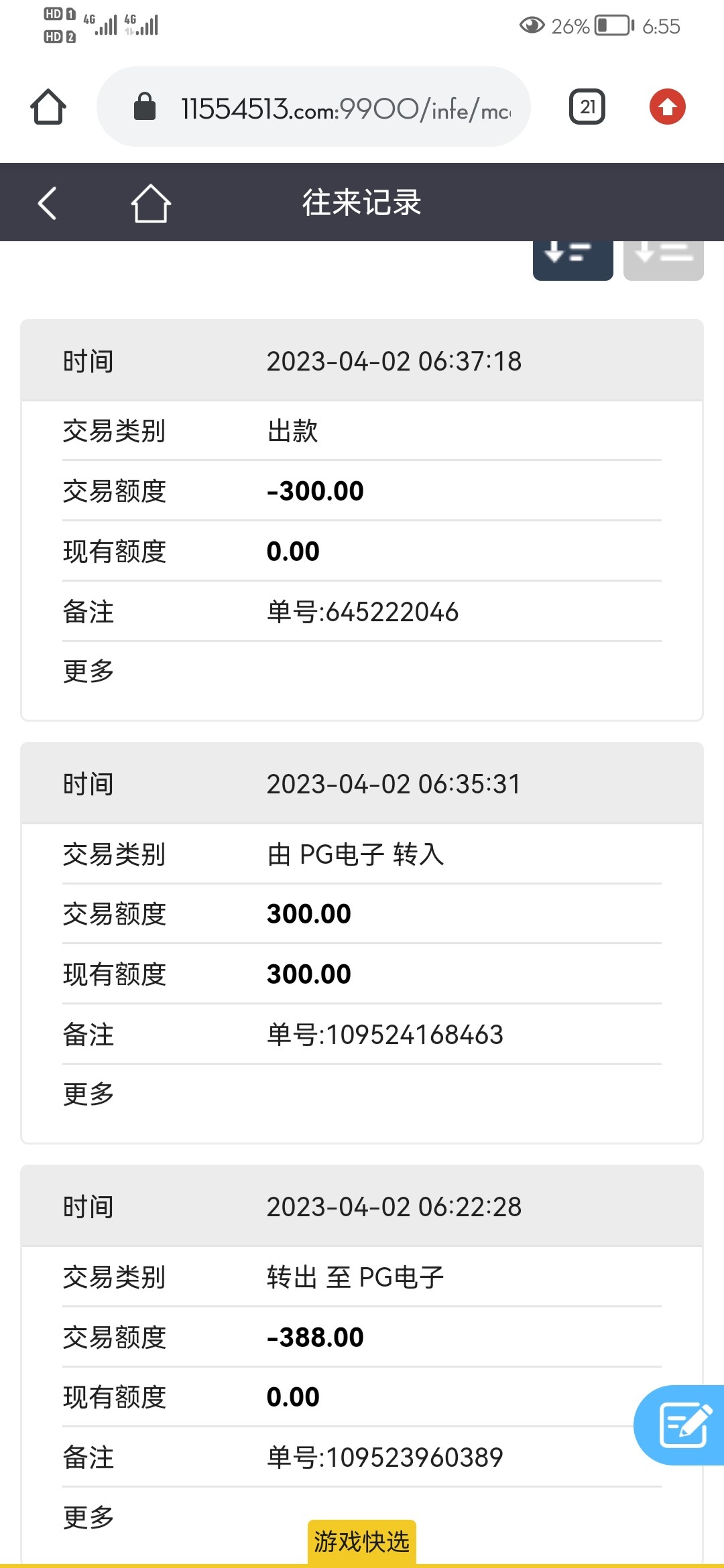The height and width of the screenshot is (1568, 724).
Task: Tap the home icon in the navigation bar
Action: pos(150,202)
